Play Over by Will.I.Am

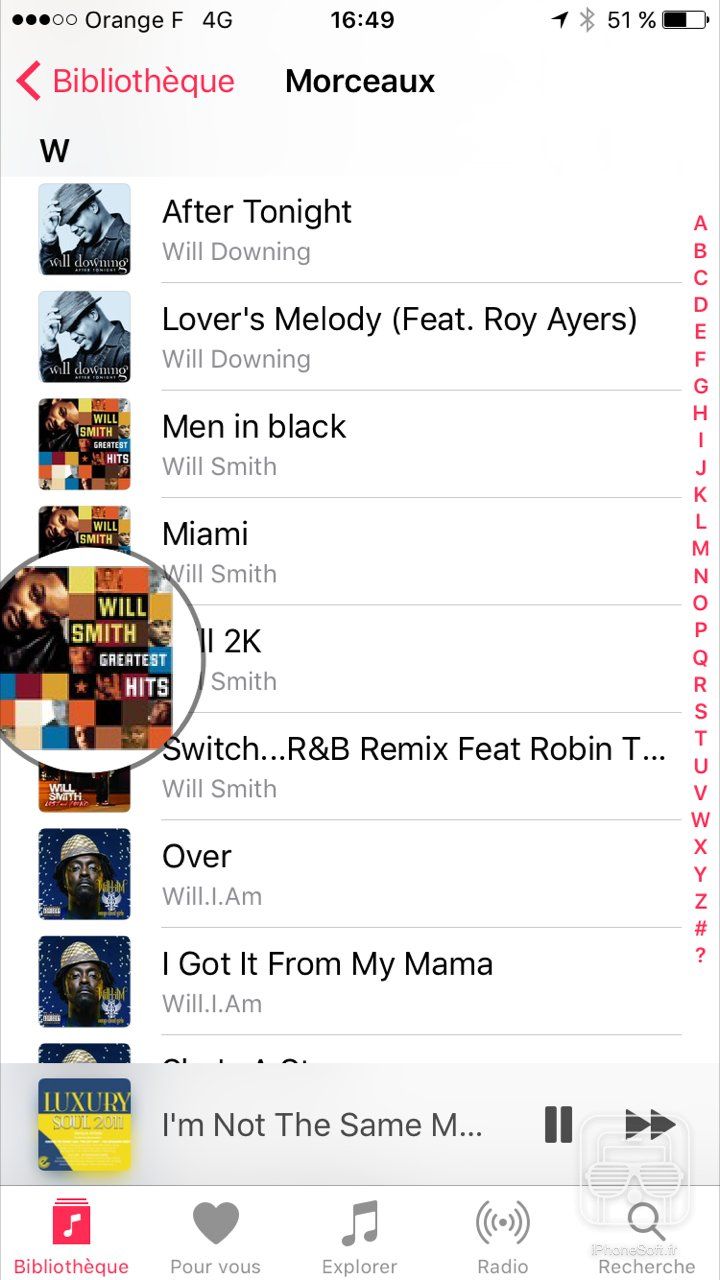coord(400,874)
